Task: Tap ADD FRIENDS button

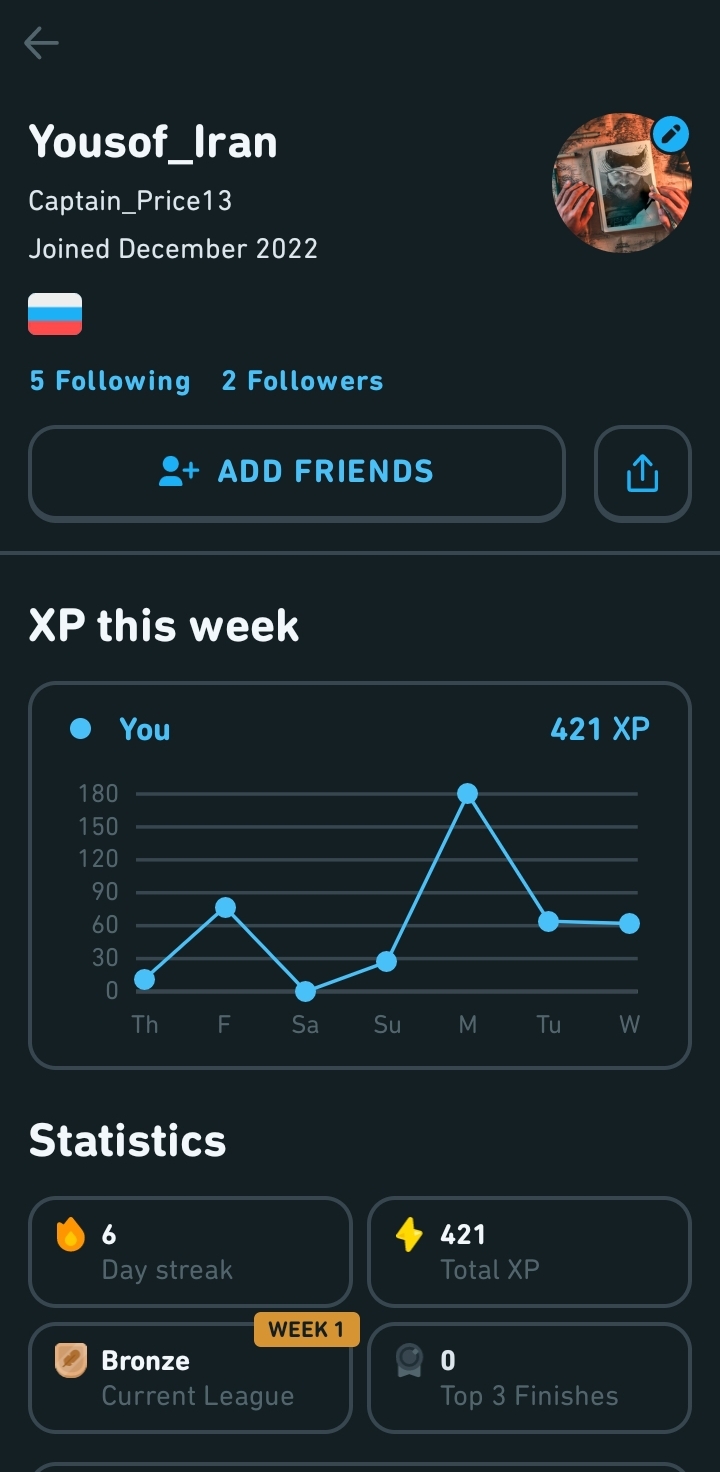Action: coord(297,473)
